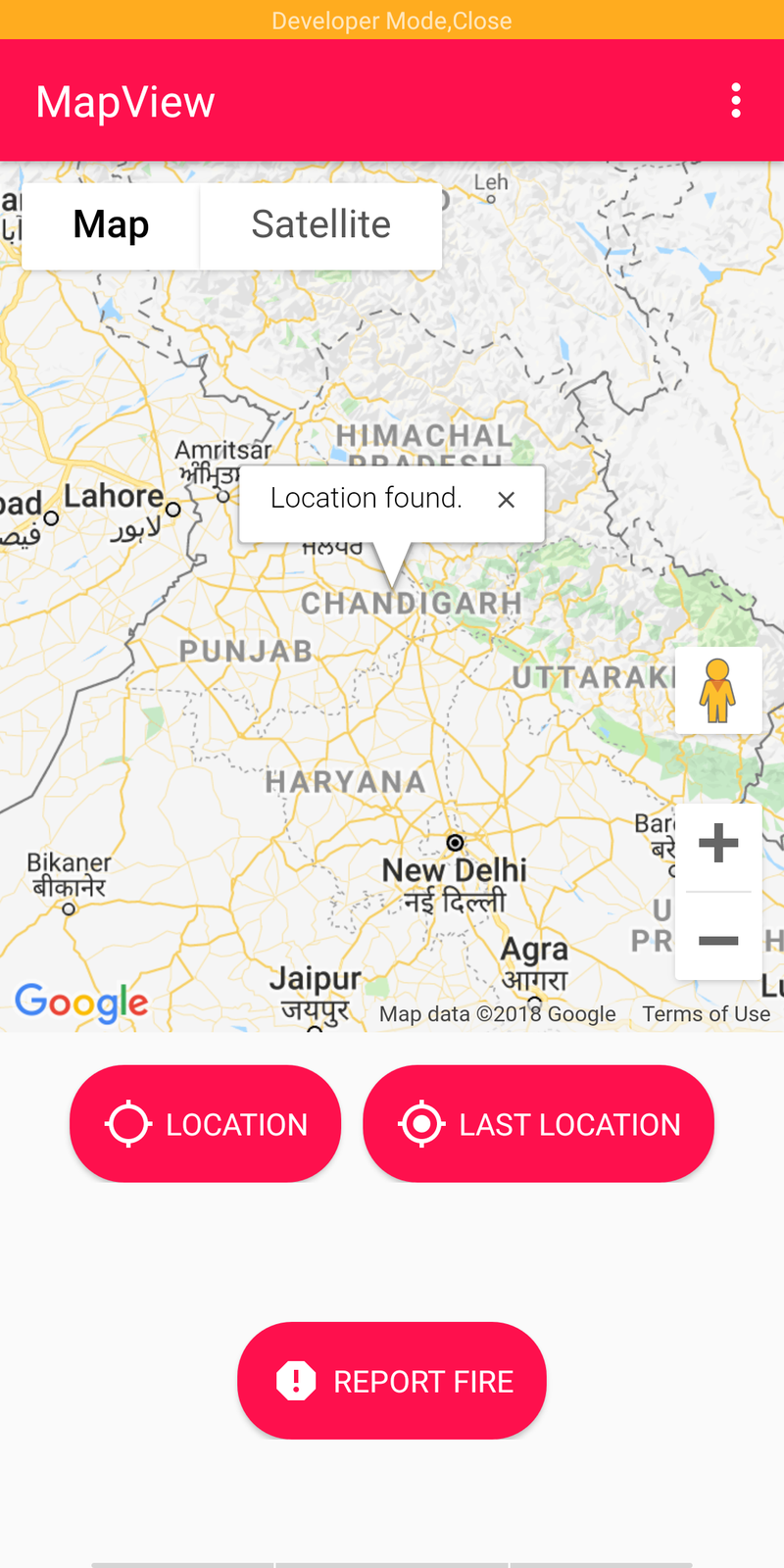Report a fire
Viewport: 784px width, 1568px height.
click(391, 1381)
